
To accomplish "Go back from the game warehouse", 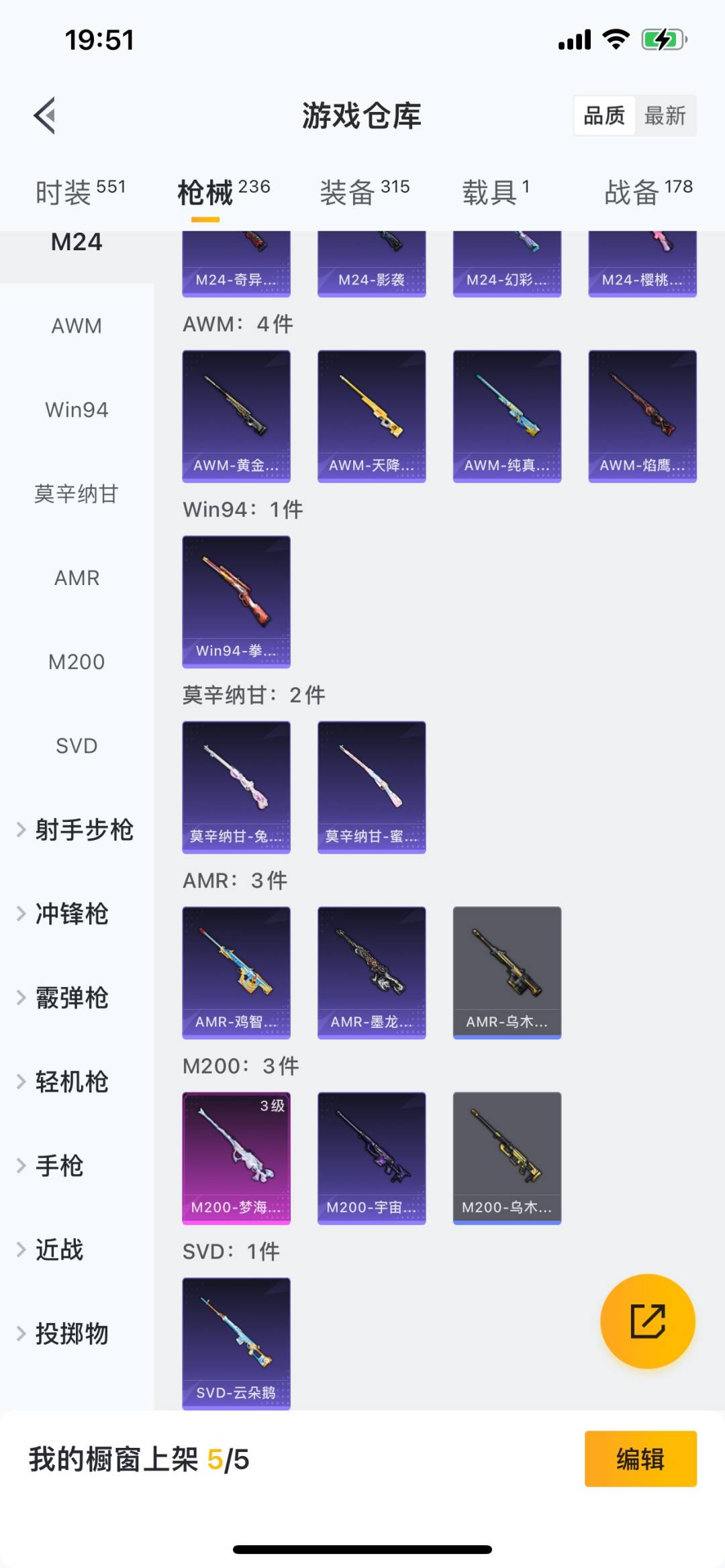I will tap(45, 116).
